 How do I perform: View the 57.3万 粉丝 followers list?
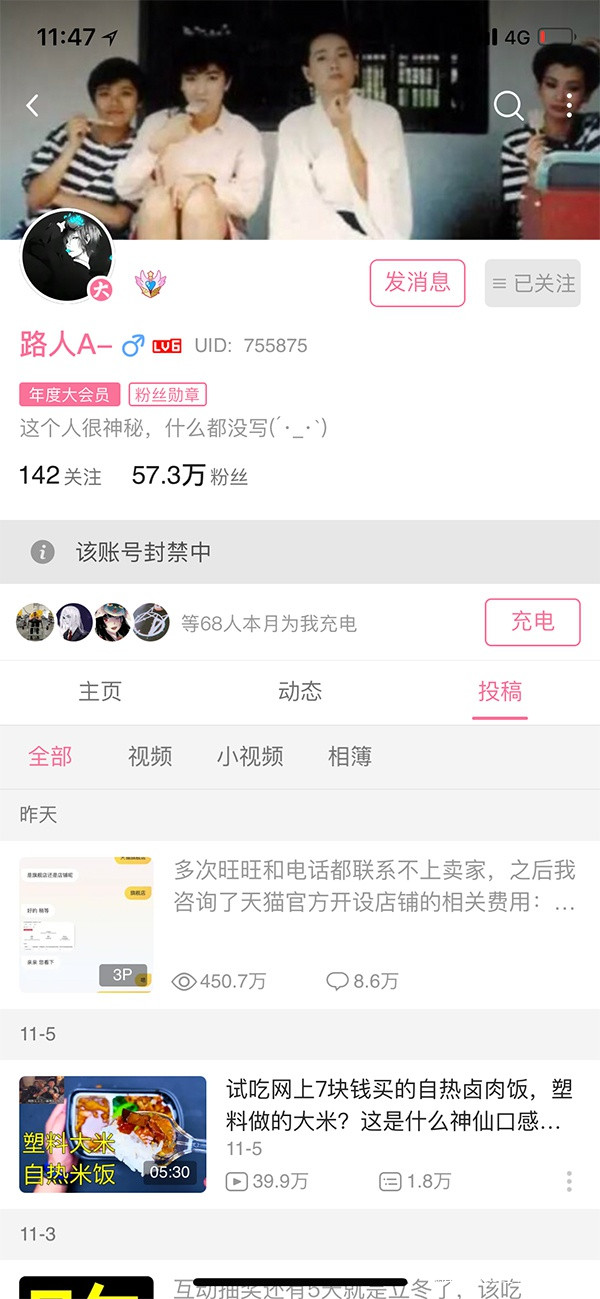(x=190, y=476)
